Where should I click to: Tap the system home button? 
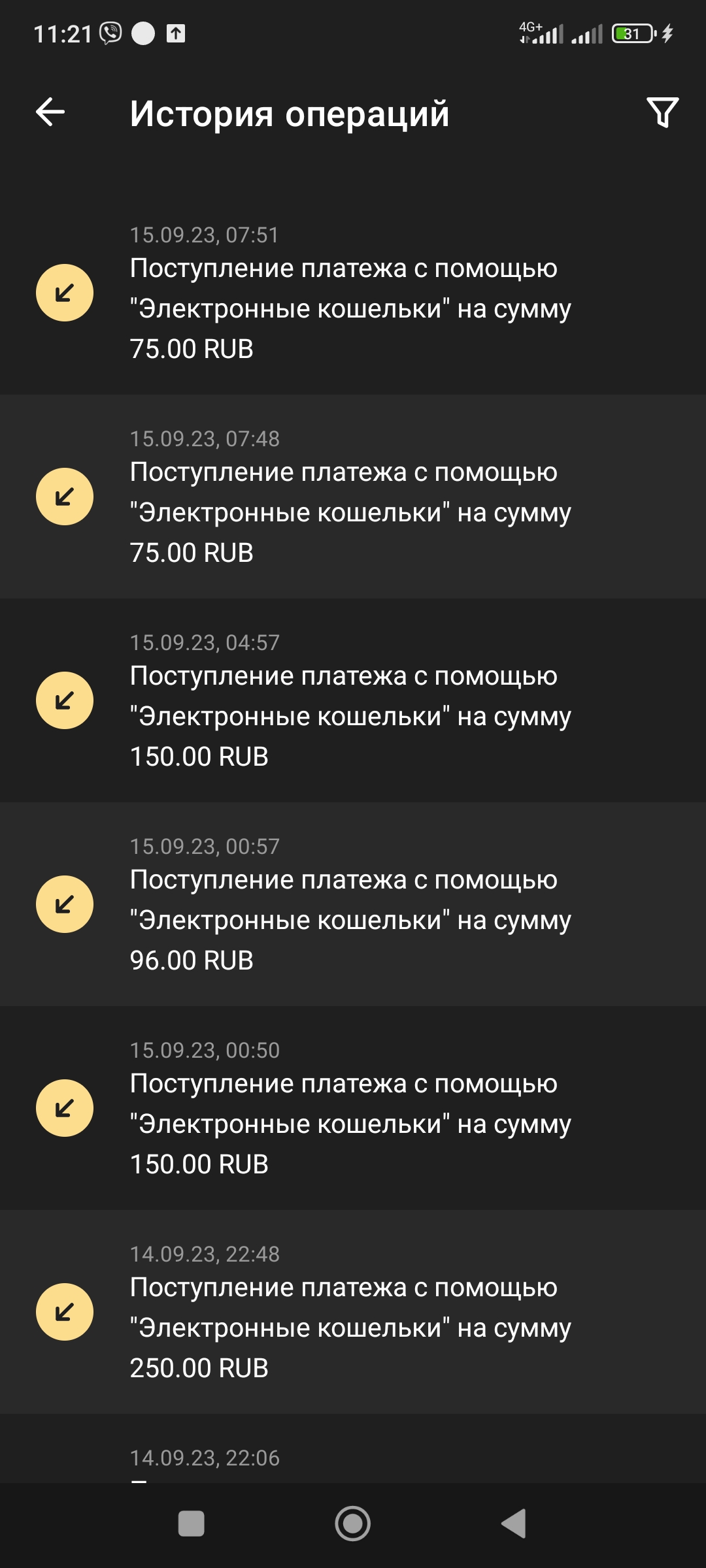(353, 1524)
